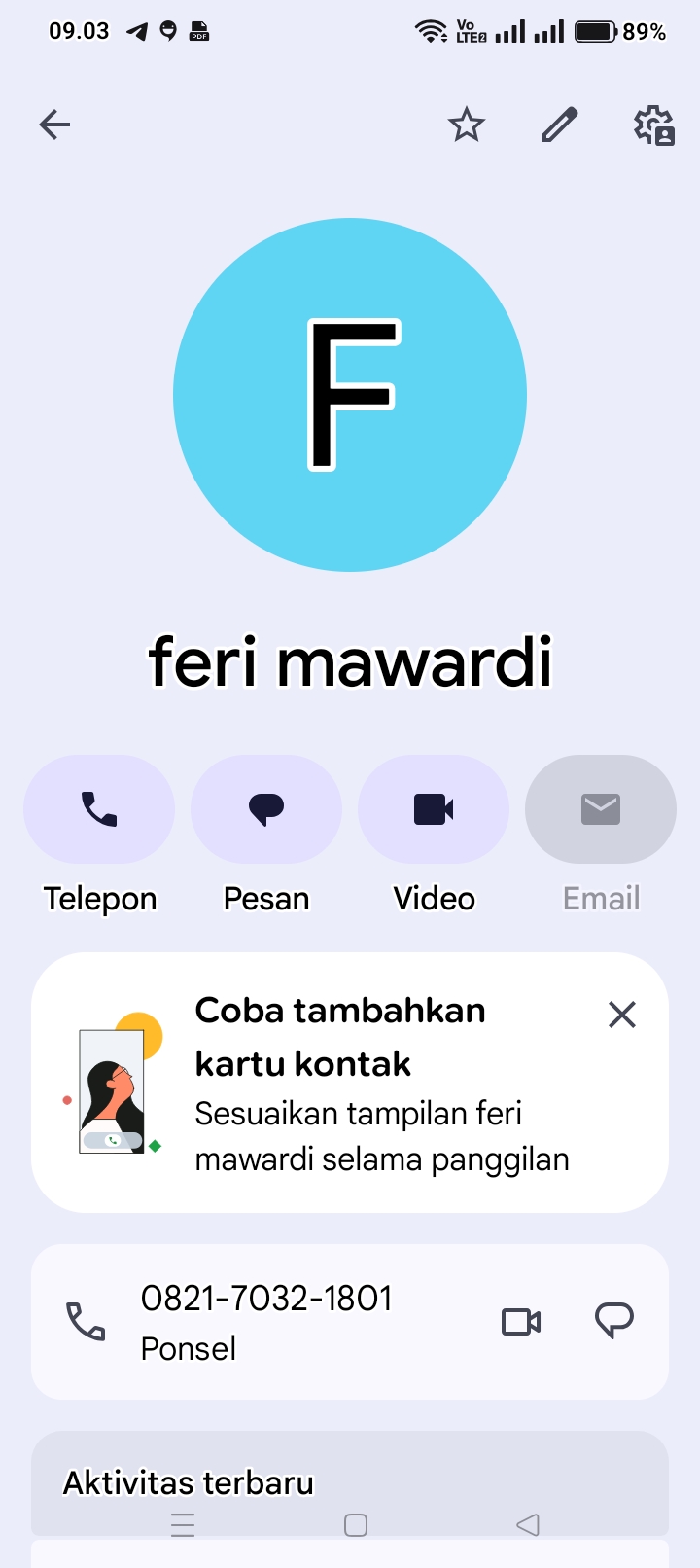This screenshot has width=700, height=1568.
Task: Start a Video call via Video icon
Action: point(434,808)
